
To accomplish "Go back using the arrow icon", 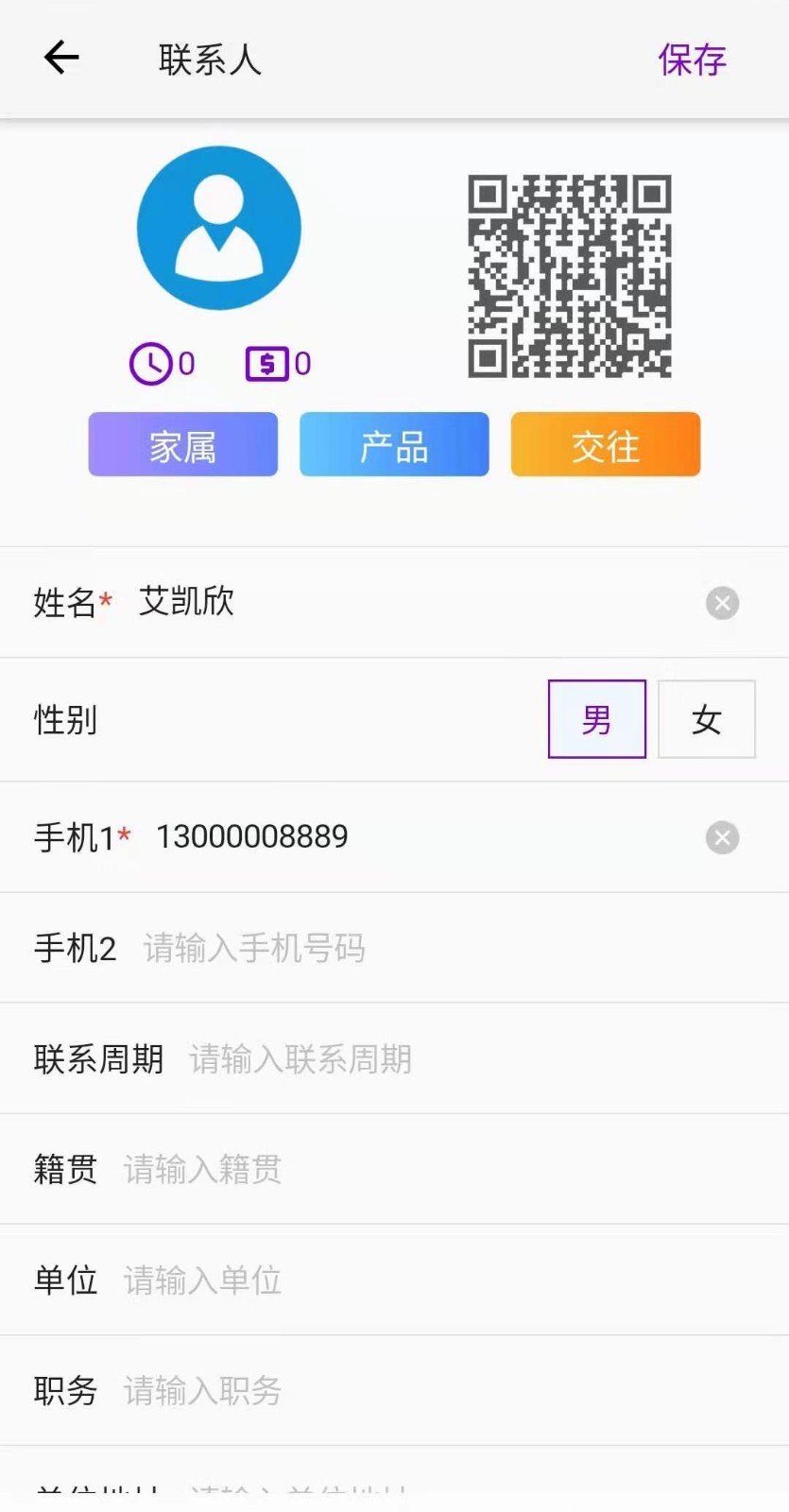I will (x=61, y=58).
